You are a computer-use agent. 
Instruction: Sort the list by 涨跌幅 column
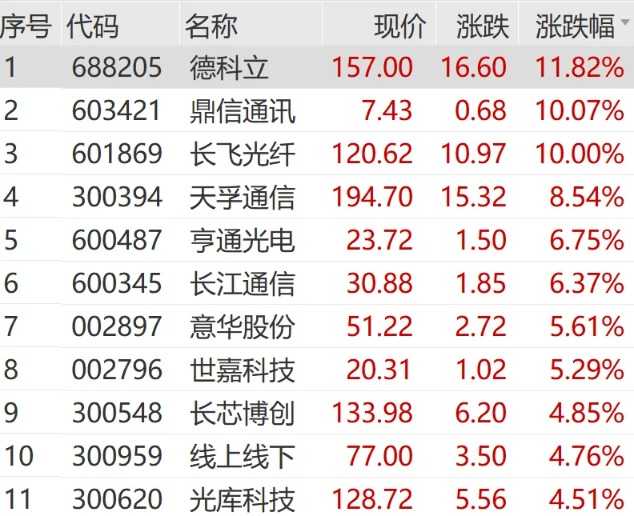click(x=575, y=26)
